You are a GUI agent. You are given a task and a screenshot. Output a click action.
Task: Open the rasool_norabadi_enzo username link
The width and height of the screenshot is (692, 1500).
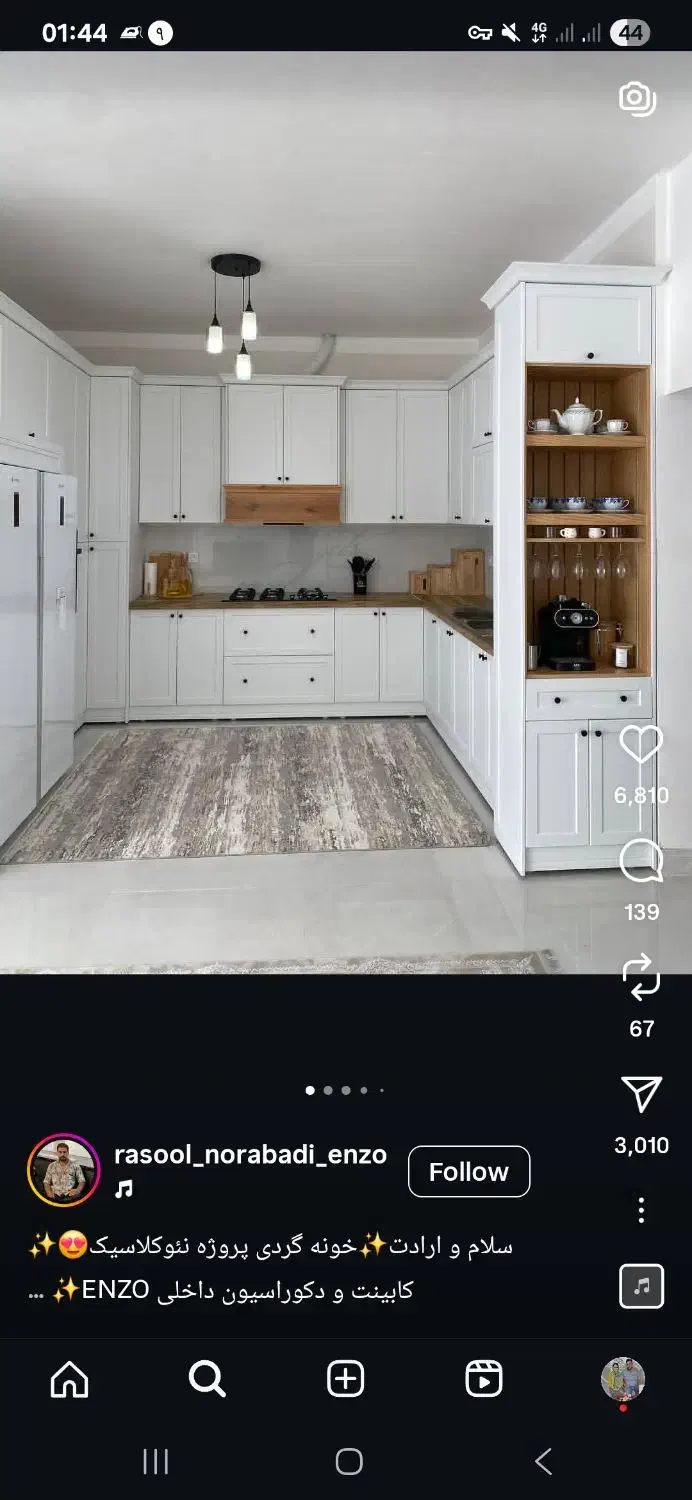coord(250,1155)
